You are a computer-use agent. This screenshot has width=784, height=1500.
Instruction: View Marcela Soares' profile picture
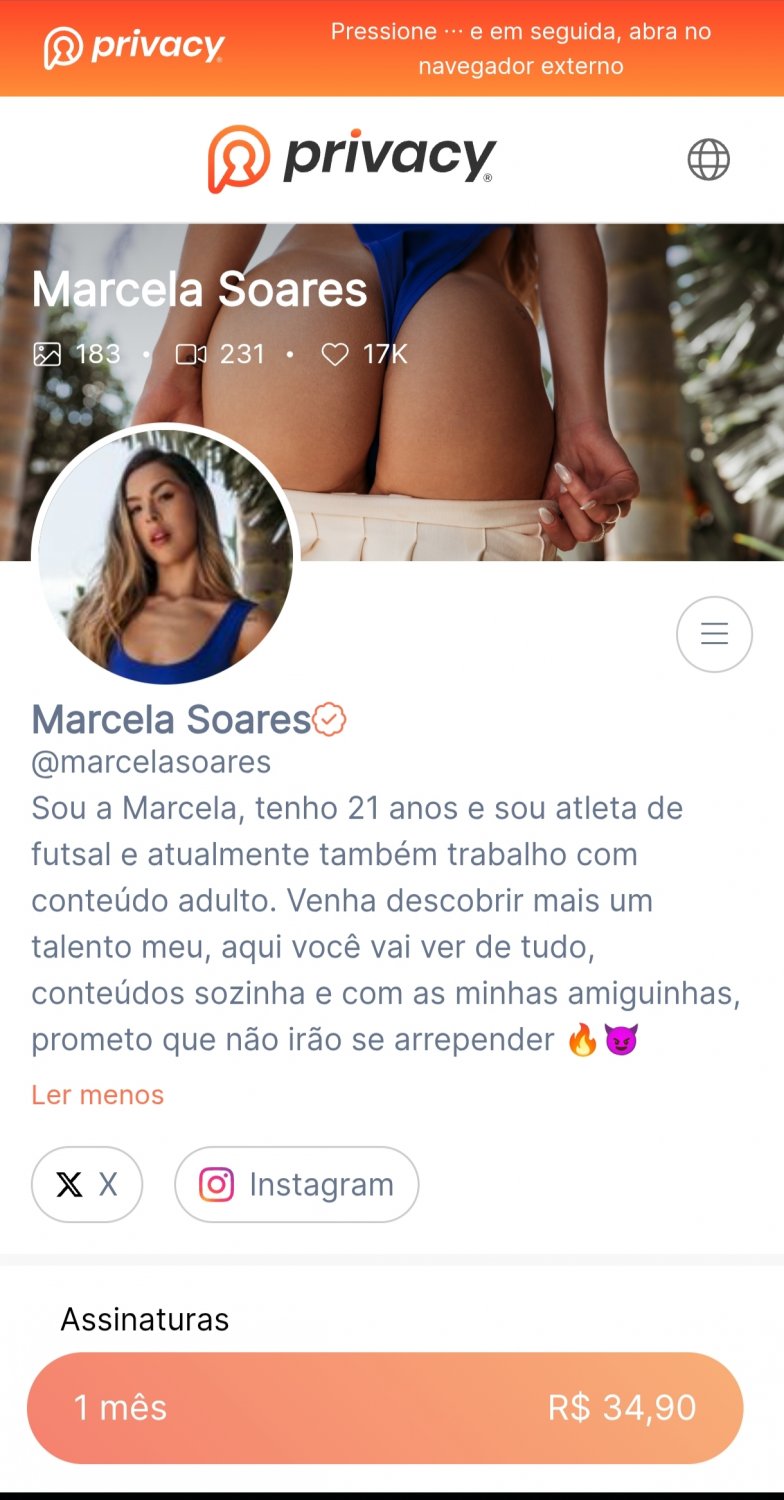[x=166, y=555]
